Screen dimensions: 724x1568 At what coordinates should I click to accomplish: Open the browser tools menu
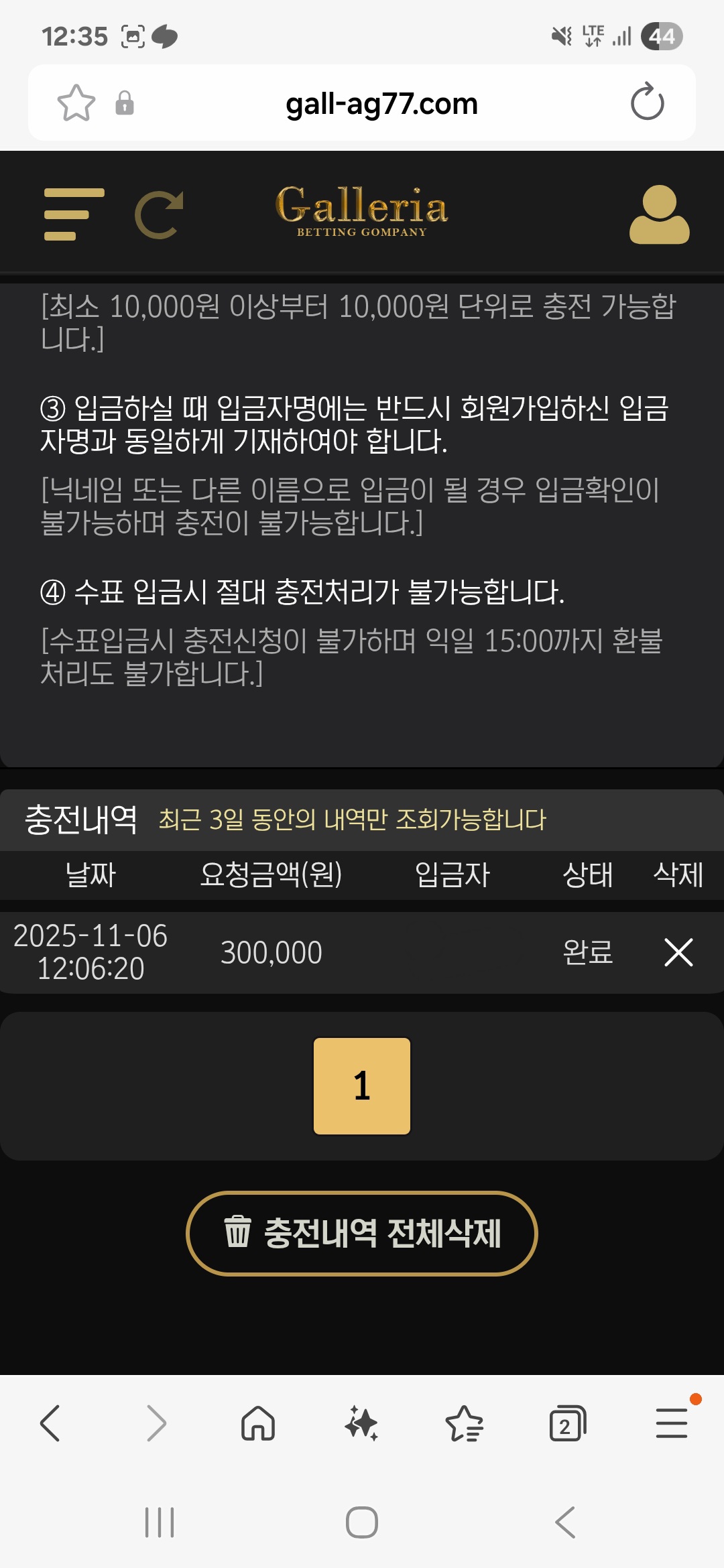coord(671,1423)
